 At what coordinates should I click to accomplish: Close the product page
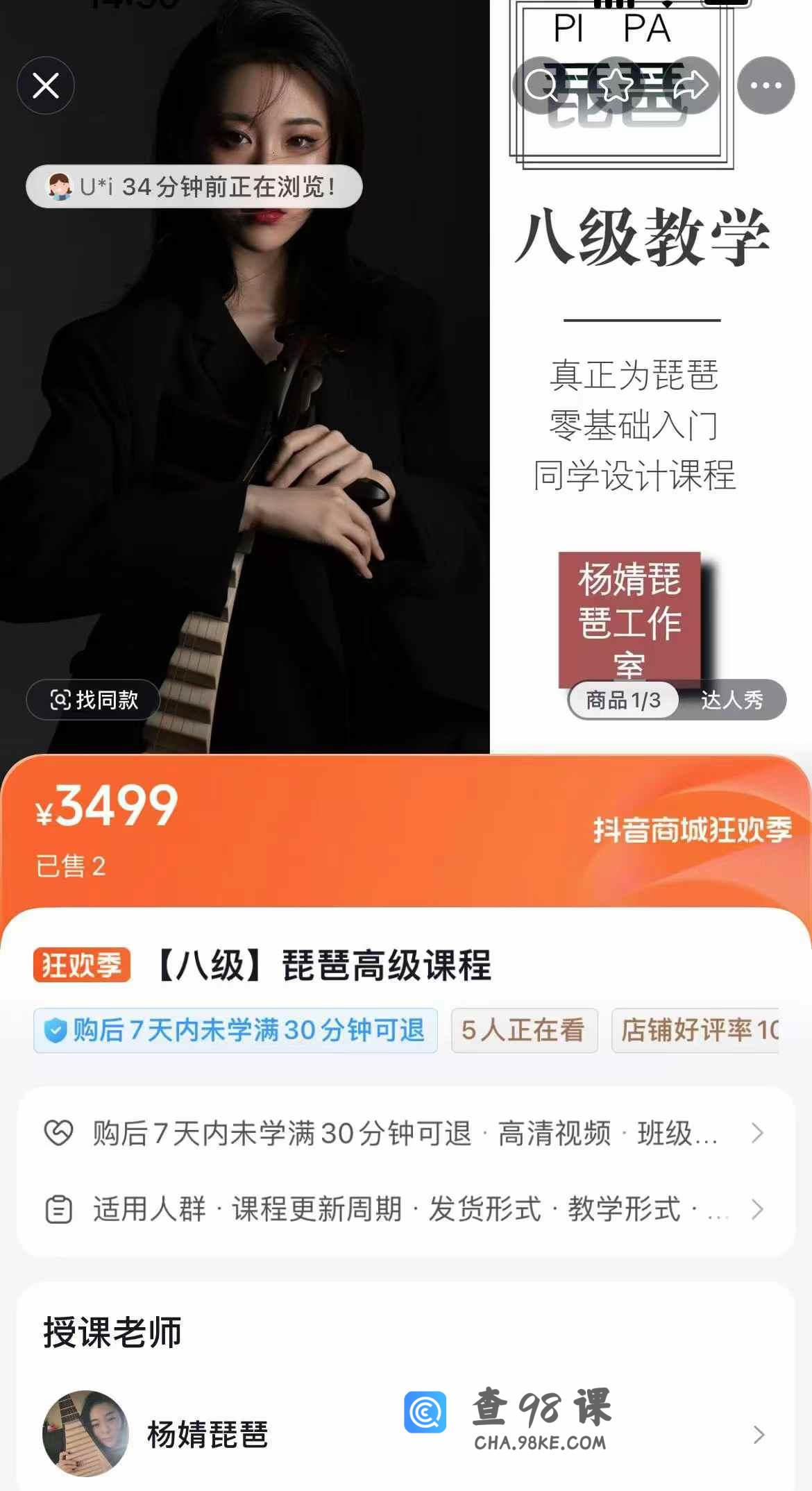click(x=46, y=86)
